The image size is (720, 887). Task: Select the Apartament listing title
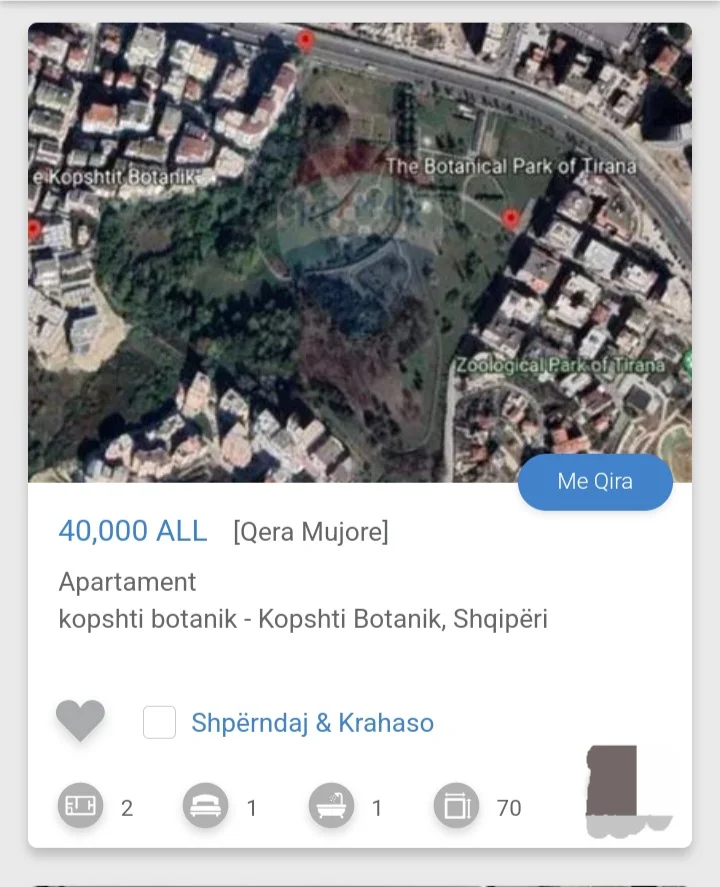pyautogui.click(x=128, y=582)
